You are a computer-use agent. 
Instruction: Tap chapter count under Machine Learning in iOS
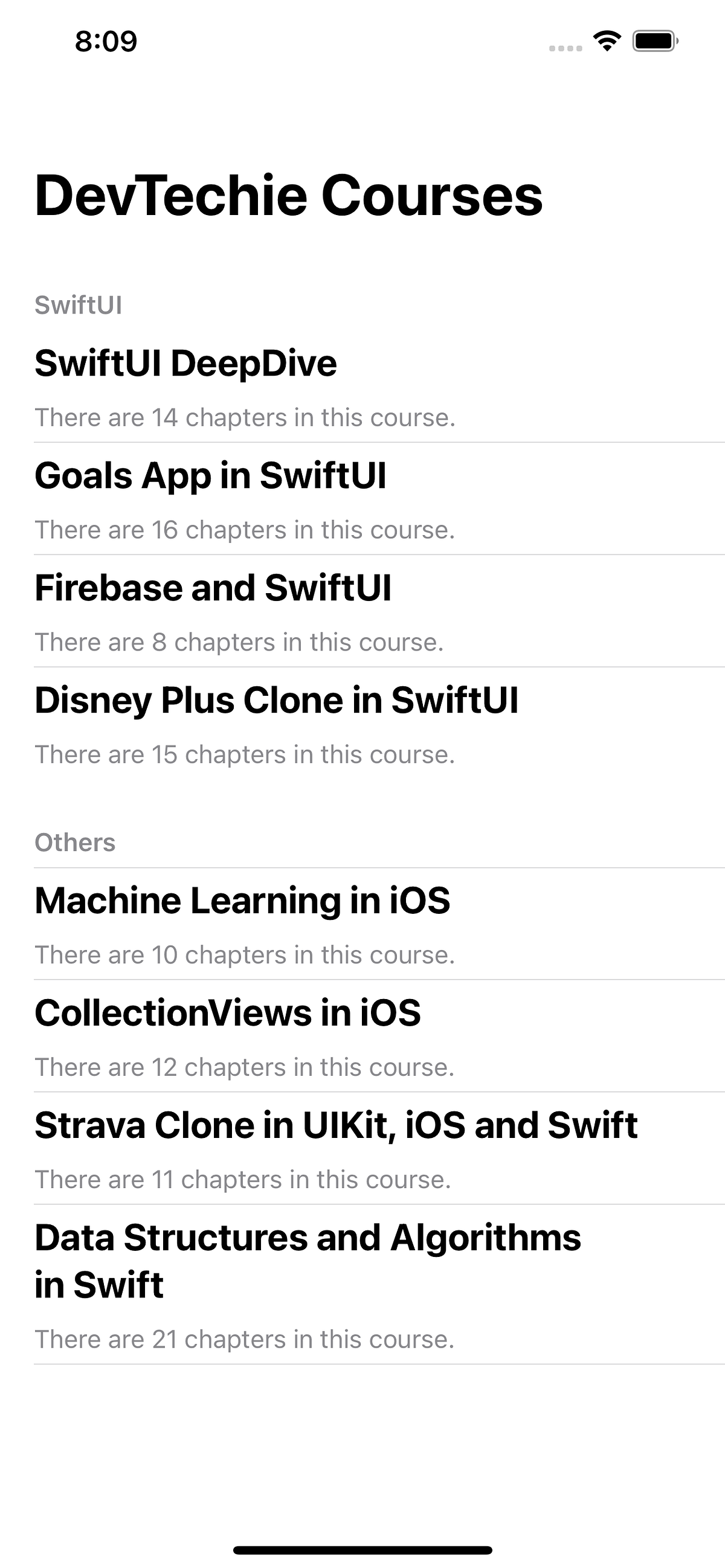pos(245,954)
